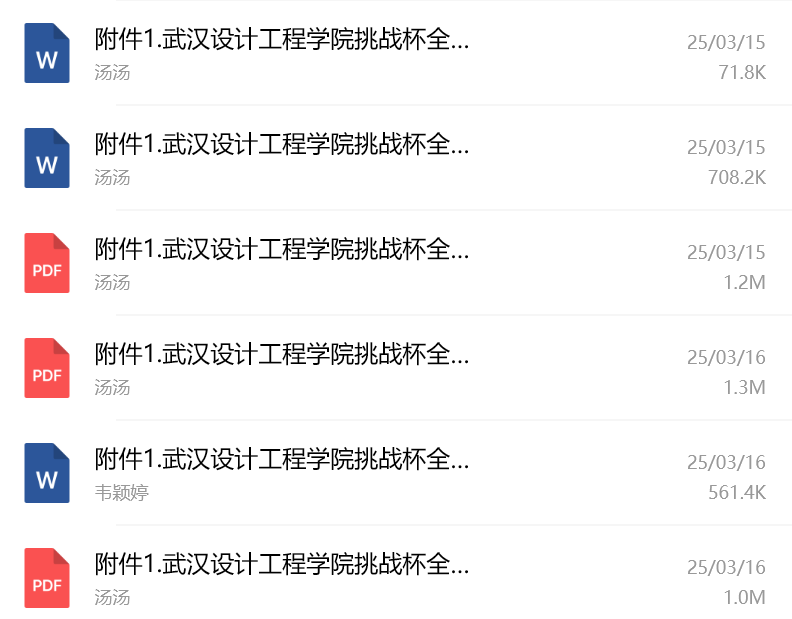Open the 71.8K Word file from 汤汤
The height and width of the screenshot is (619, 792).
(282, 41)
